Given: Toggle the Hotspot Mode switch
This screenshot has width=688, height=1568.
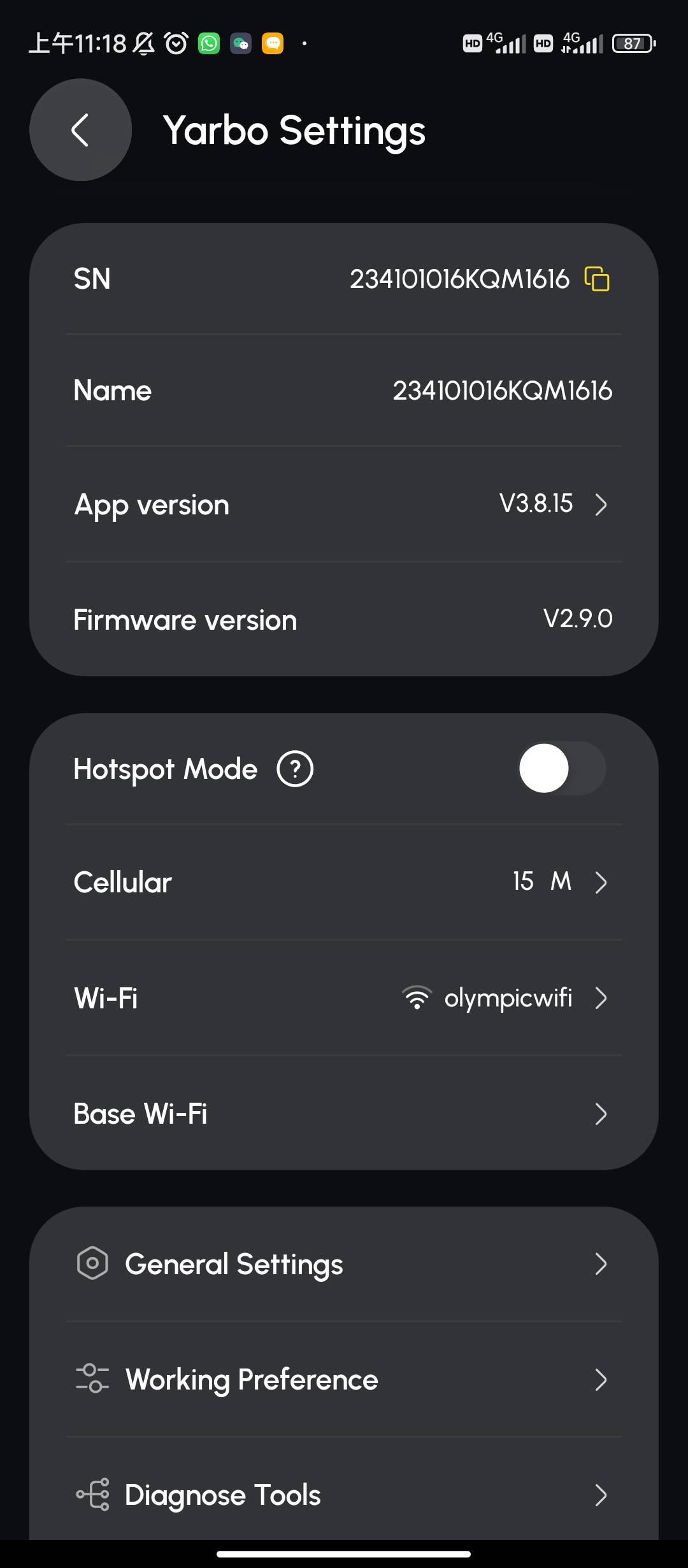Looking at the screenshot, I should pos(562,769).
